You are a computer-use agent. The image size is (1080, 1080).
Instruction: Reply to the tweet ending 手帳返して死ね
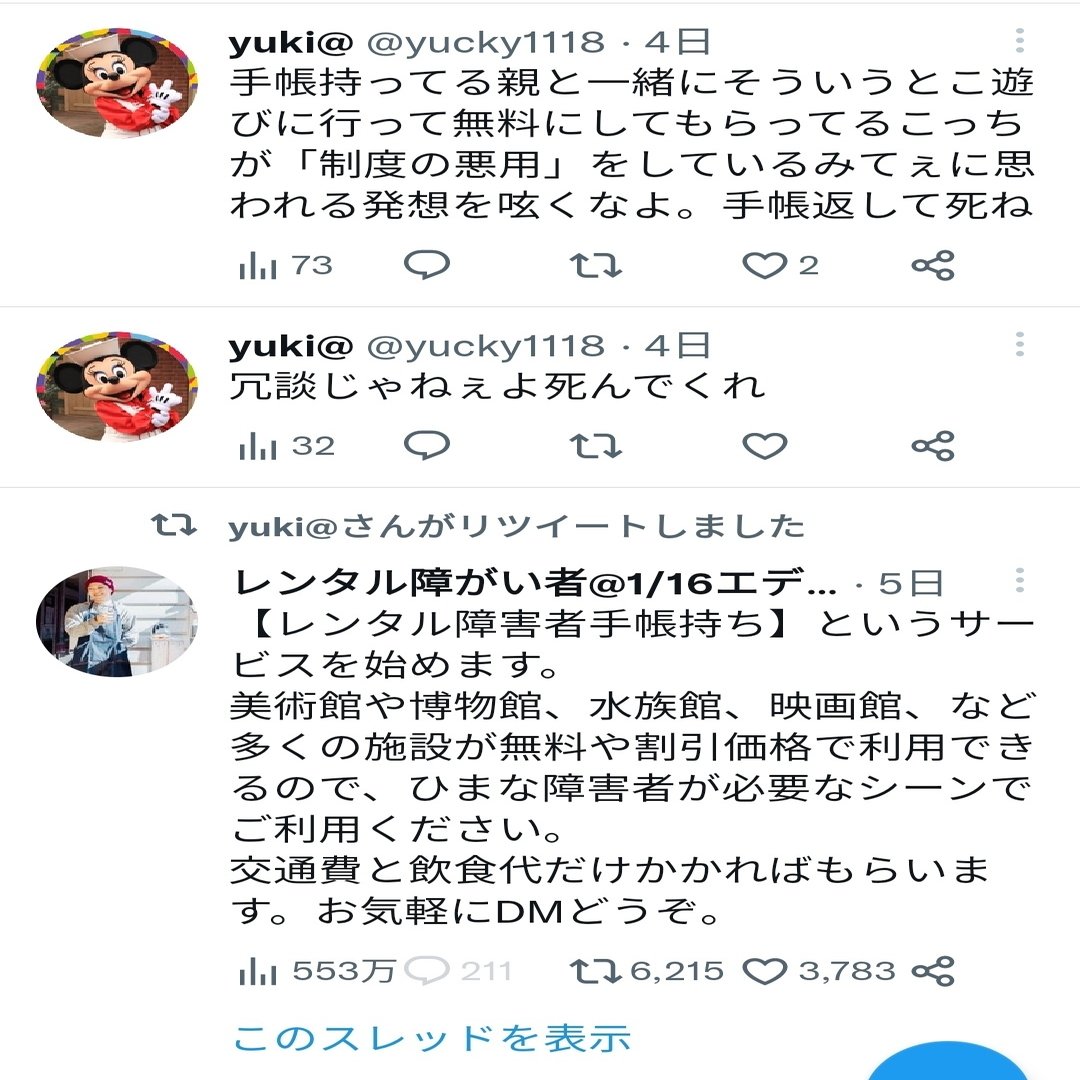point(427,265)
